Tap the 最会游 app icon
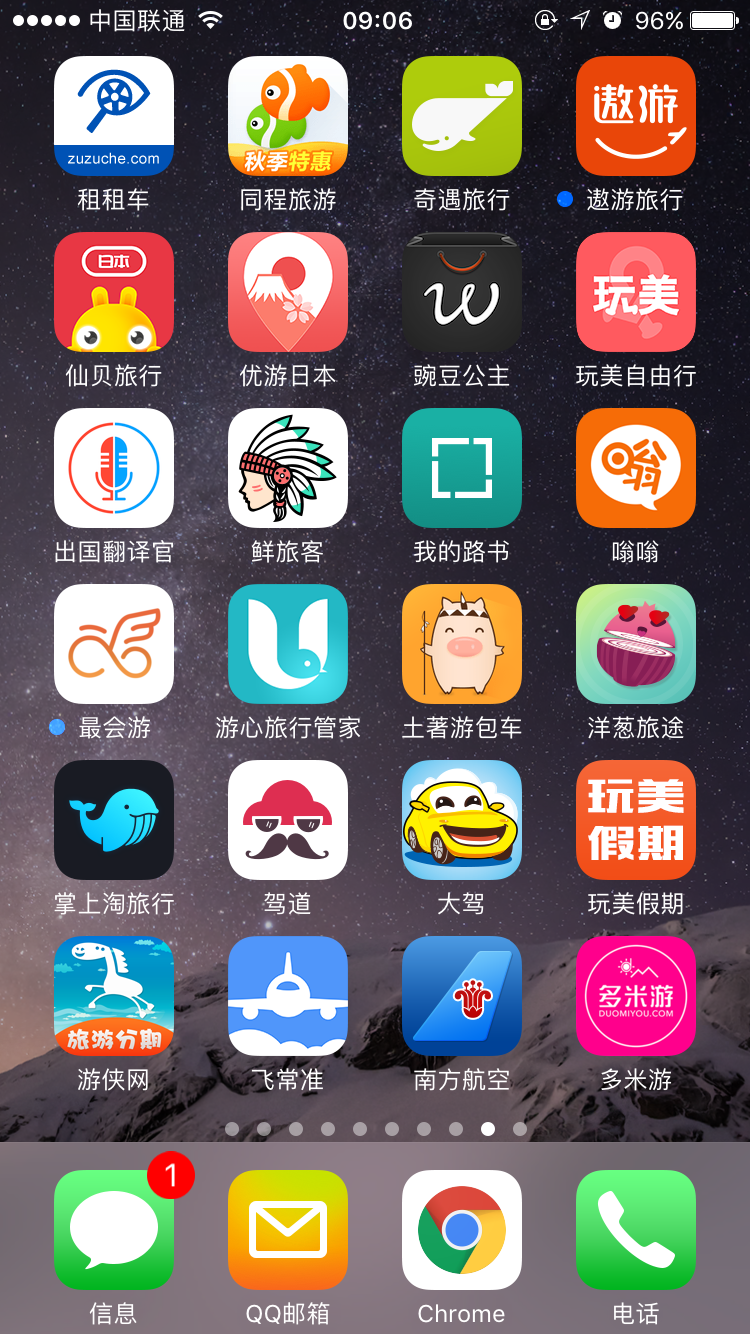 click(114, 644)
